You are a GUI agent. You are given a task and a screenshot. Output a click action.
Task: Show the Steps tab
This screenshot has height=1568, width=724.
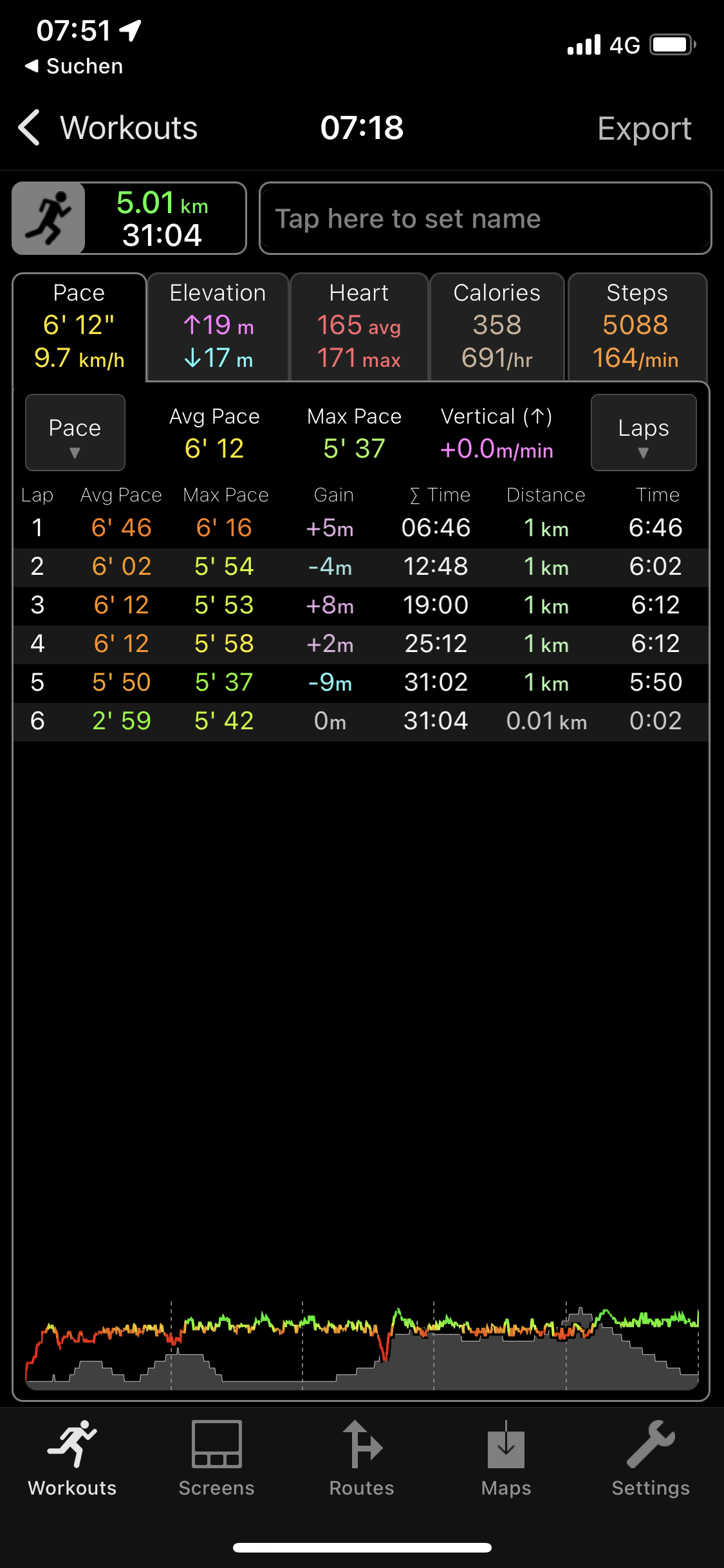(636, 327)
